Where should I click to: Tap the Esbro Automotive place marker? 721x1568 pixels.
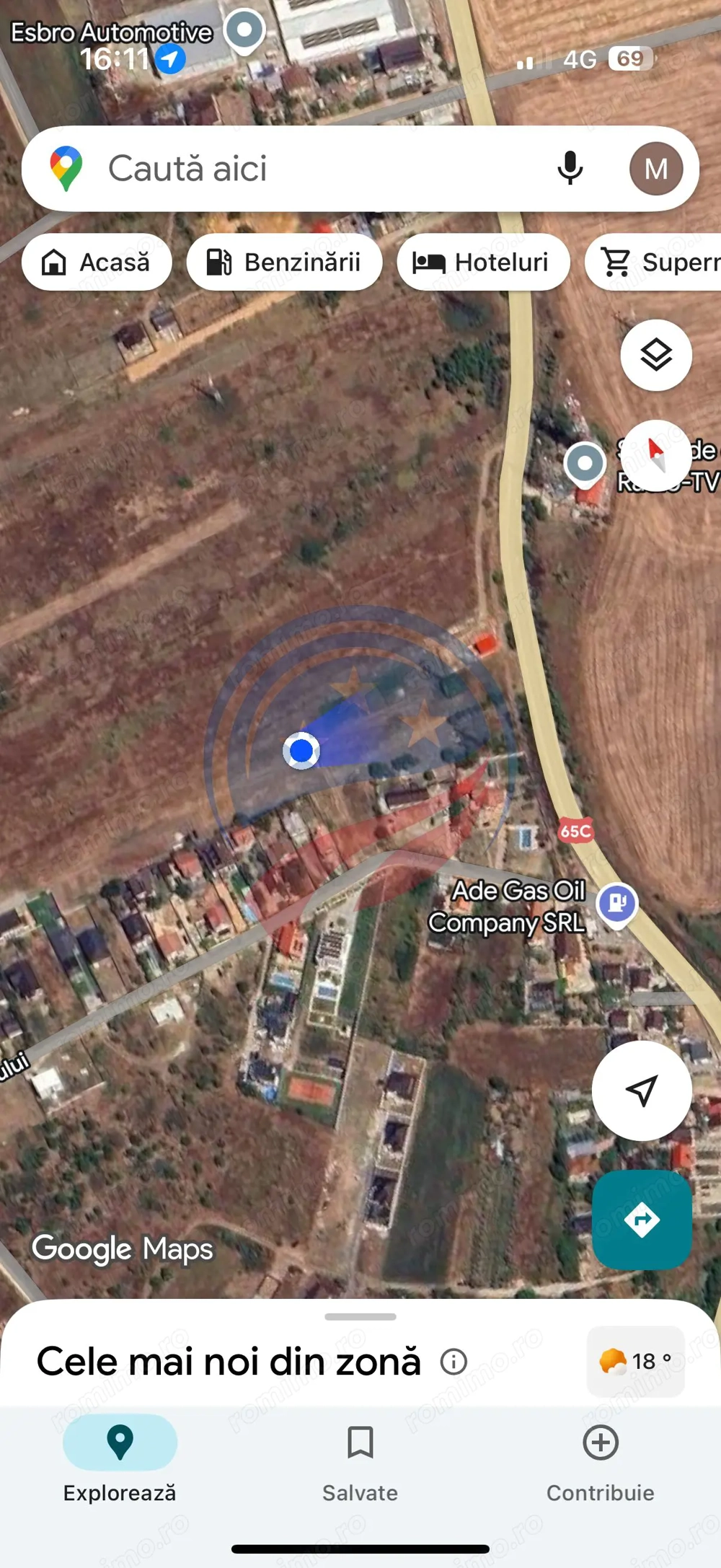click(244, 30)
